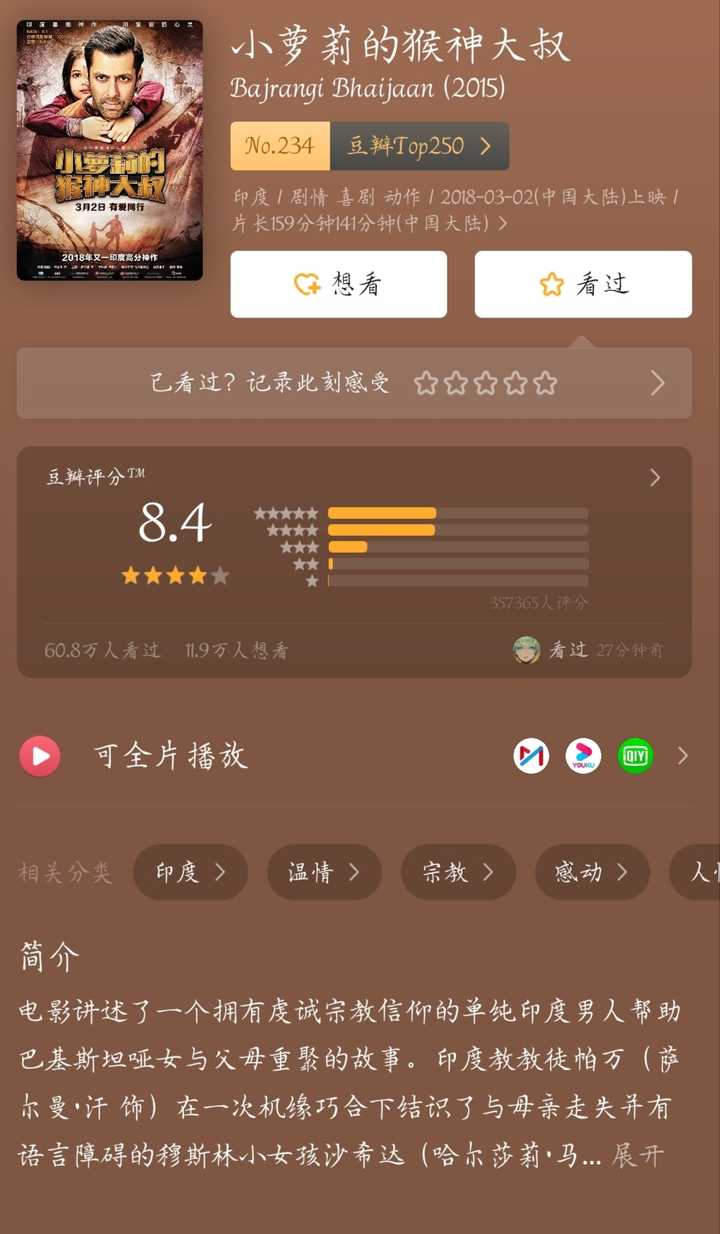The height and width of the screenshot is (1234, 720).
Task: Select the 温情 category chip
Action: 324,872
